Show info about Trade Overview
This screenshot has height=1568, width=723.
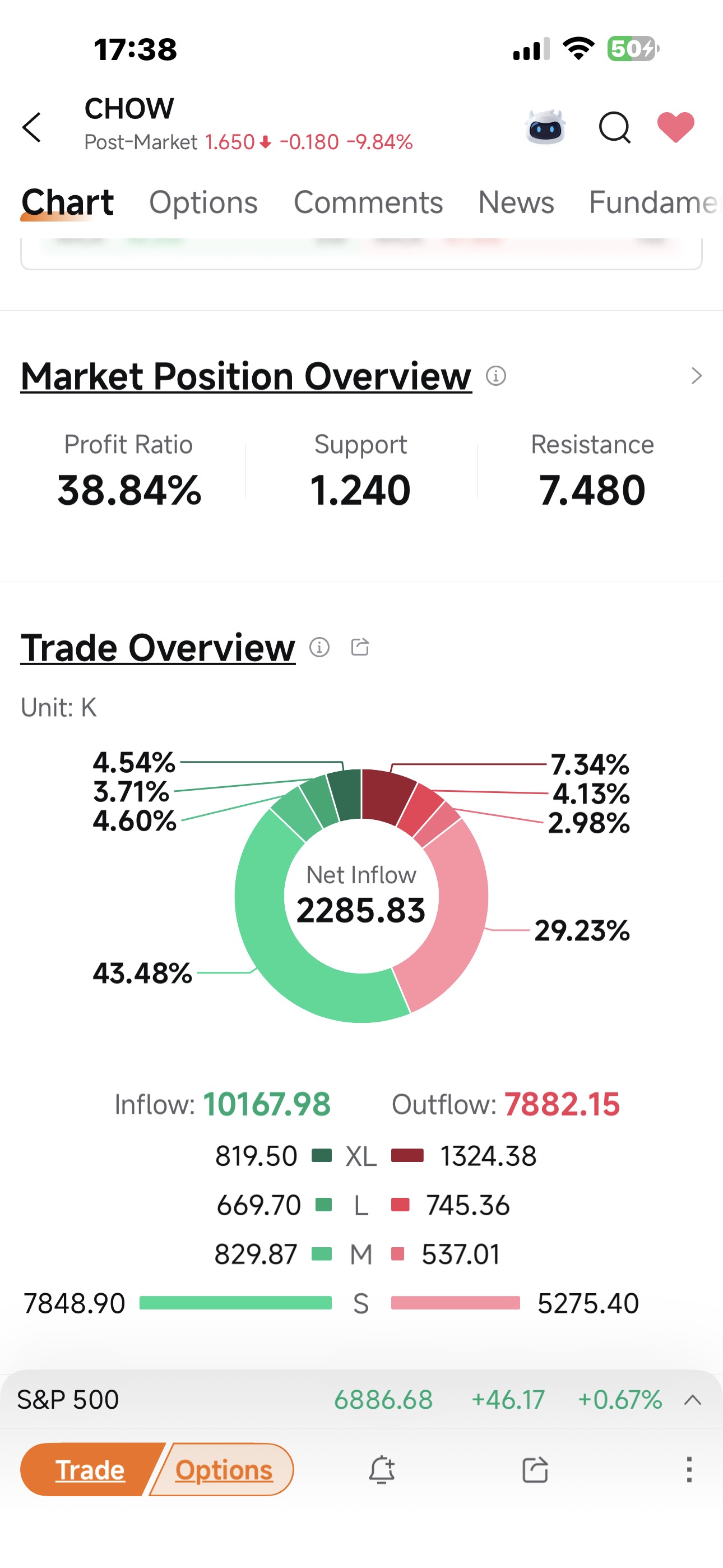(319, 647)
